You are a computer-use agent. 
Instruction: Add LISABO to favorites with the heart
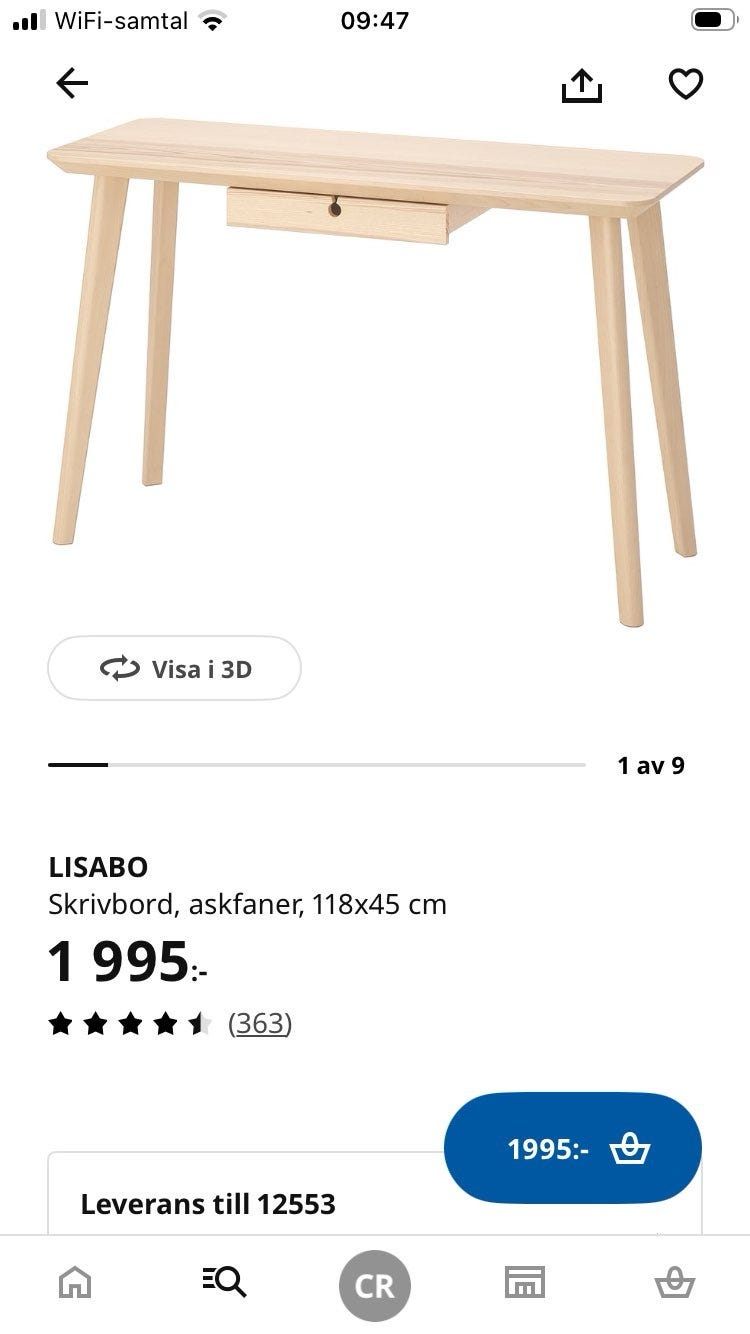tap(685, 85)
